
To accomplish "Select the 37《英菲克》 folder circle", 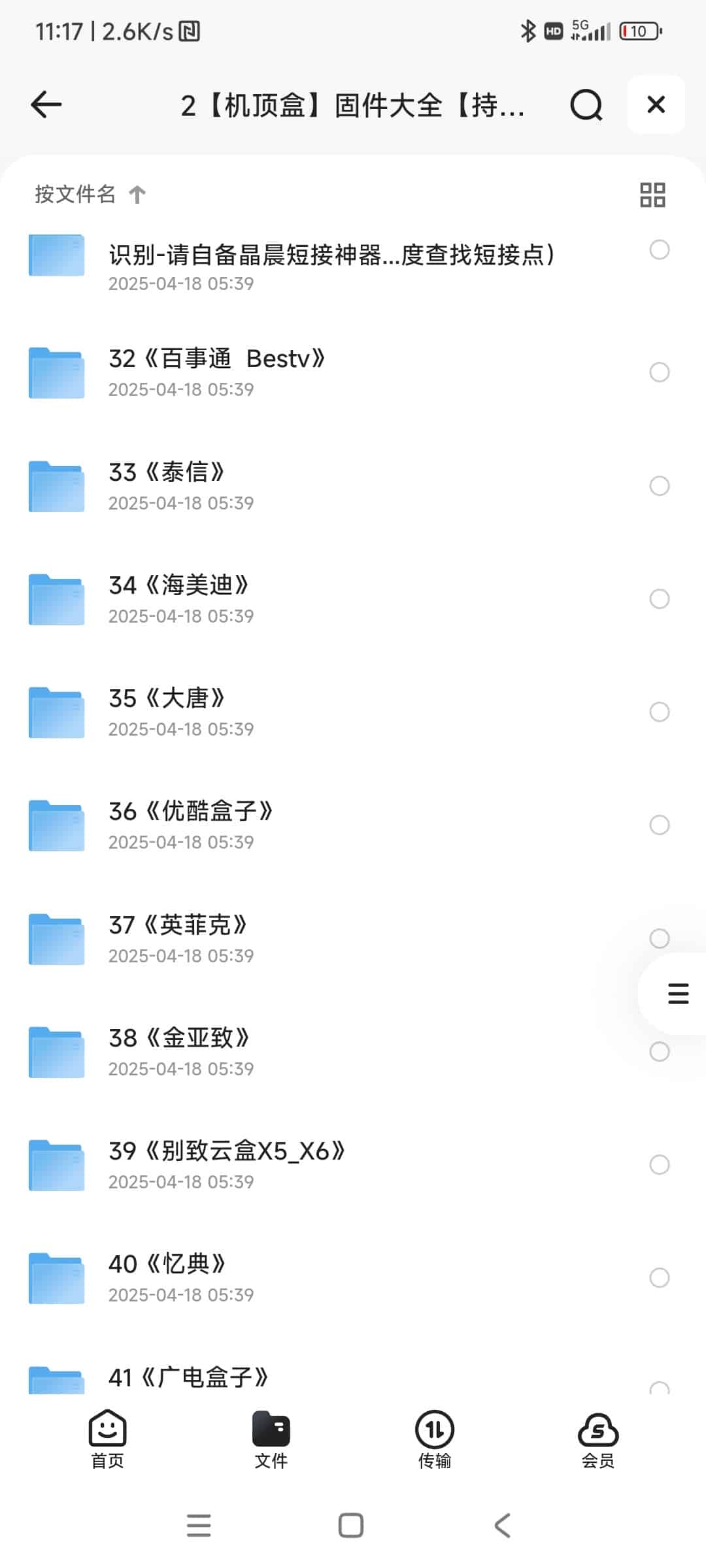I will pos(659,938).
